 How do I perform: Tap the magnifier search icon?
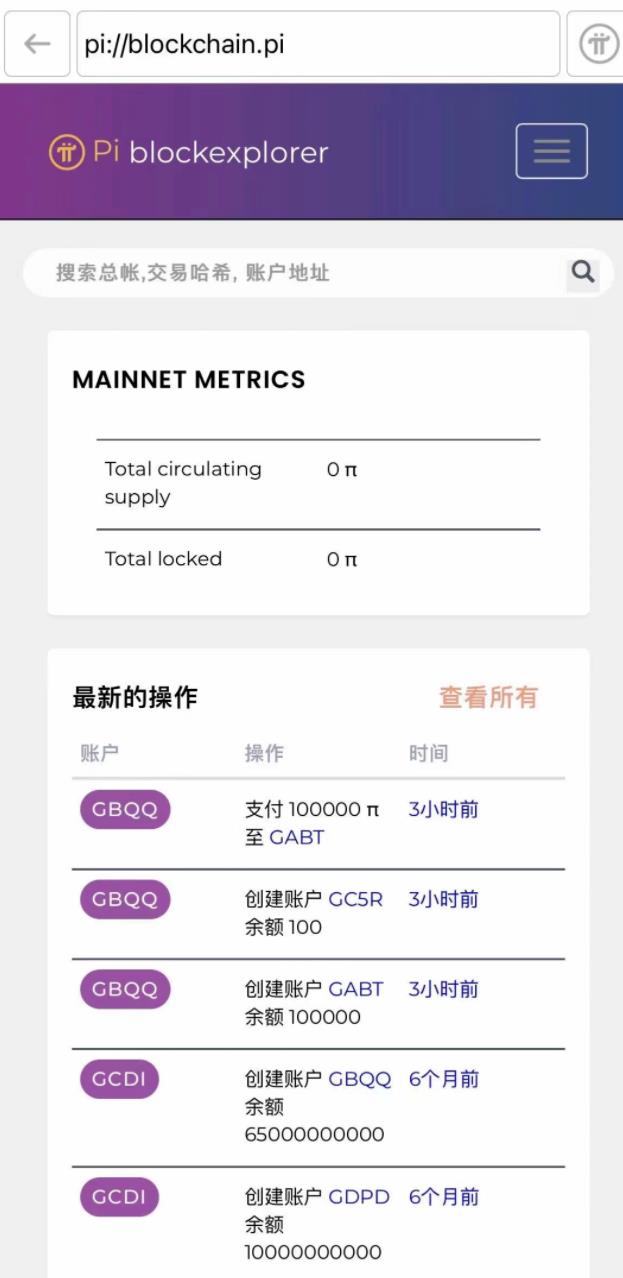point(582,272)
